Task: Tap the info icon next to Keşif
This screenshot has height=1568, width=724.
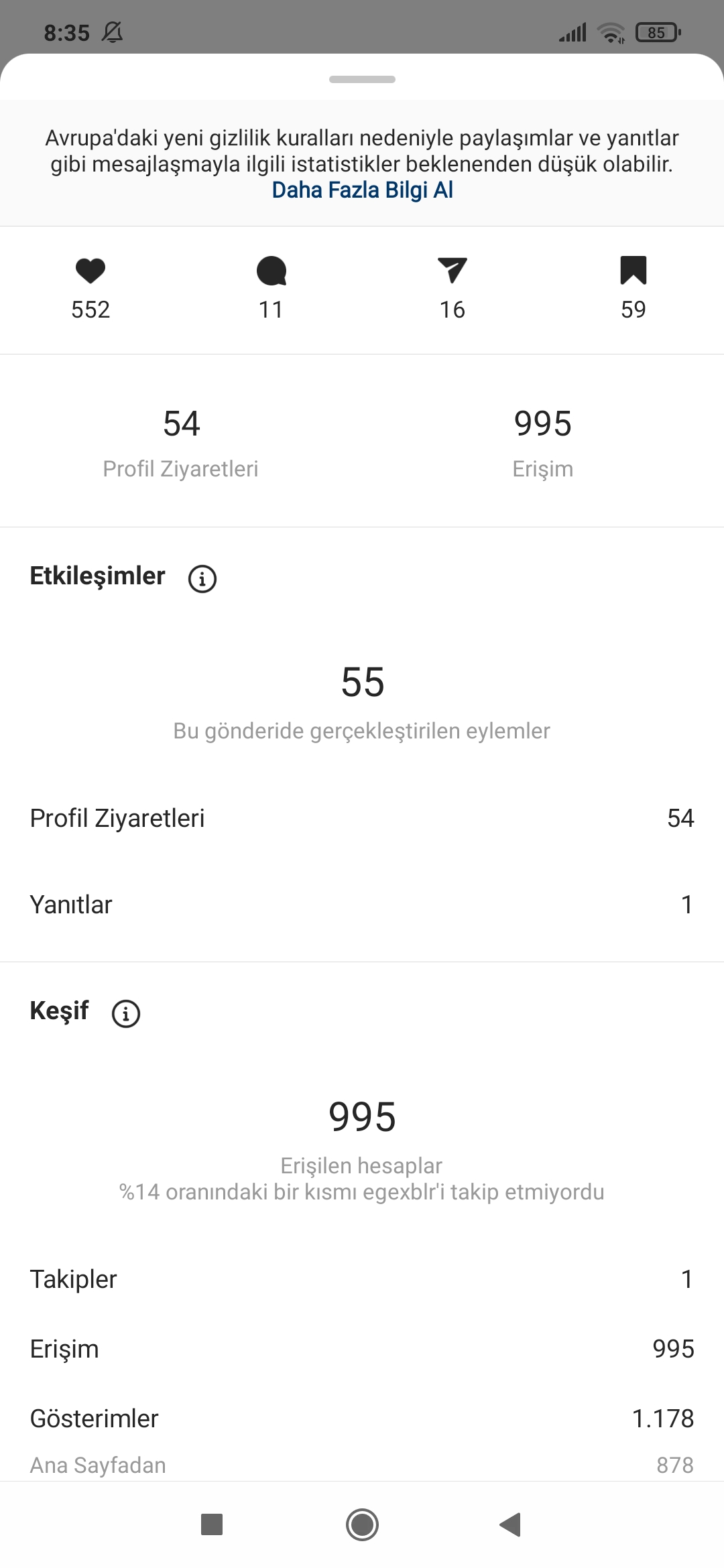Action: 126,1013
